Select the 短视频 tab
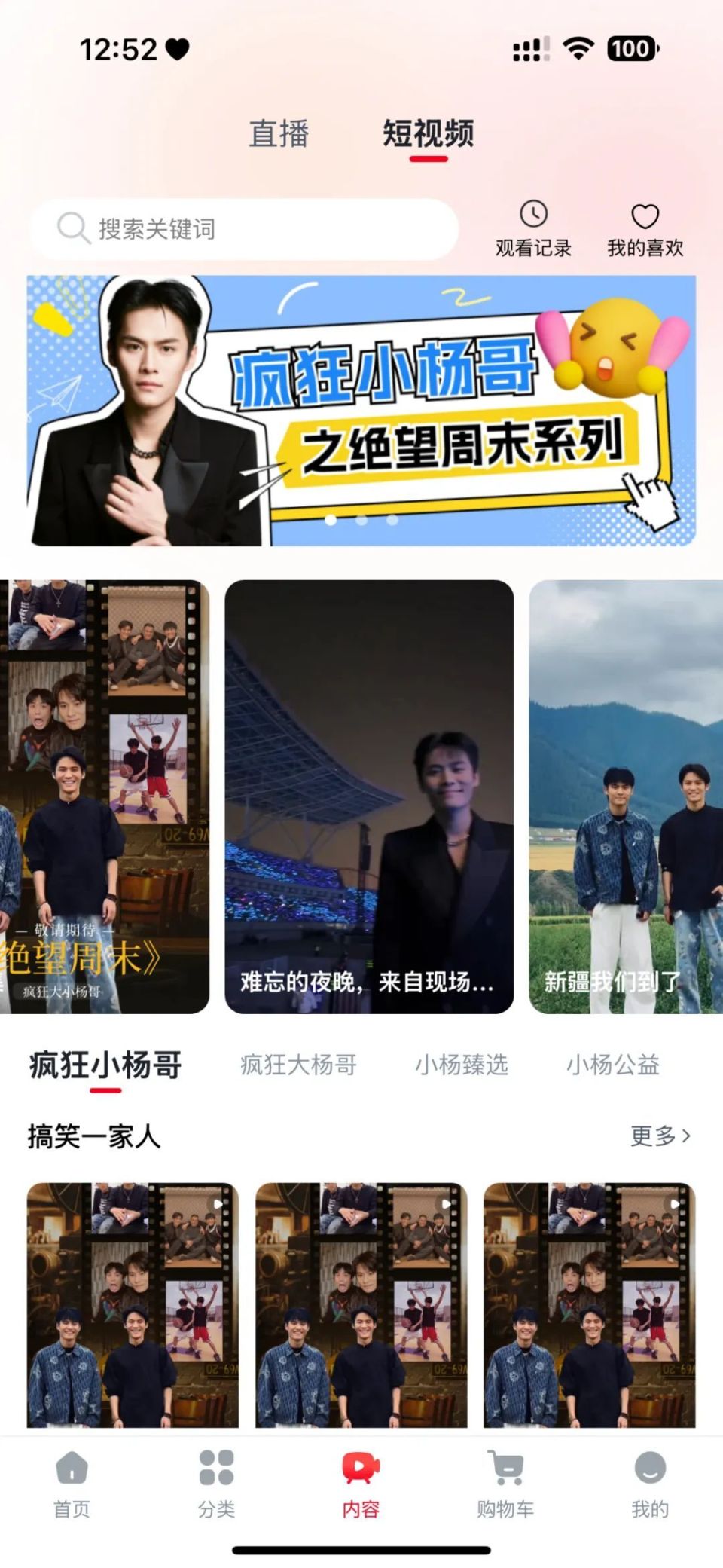 428,133
